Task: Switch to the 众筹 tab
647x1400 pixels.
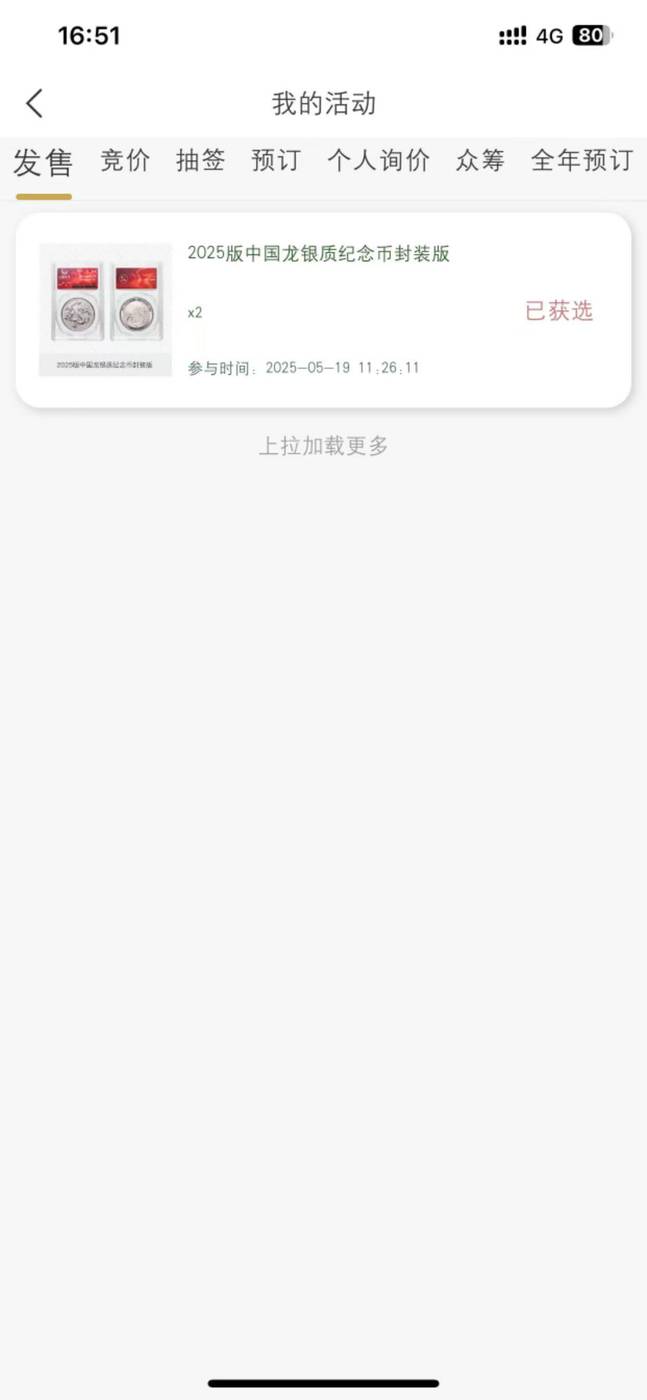Action: click(481, 160)
